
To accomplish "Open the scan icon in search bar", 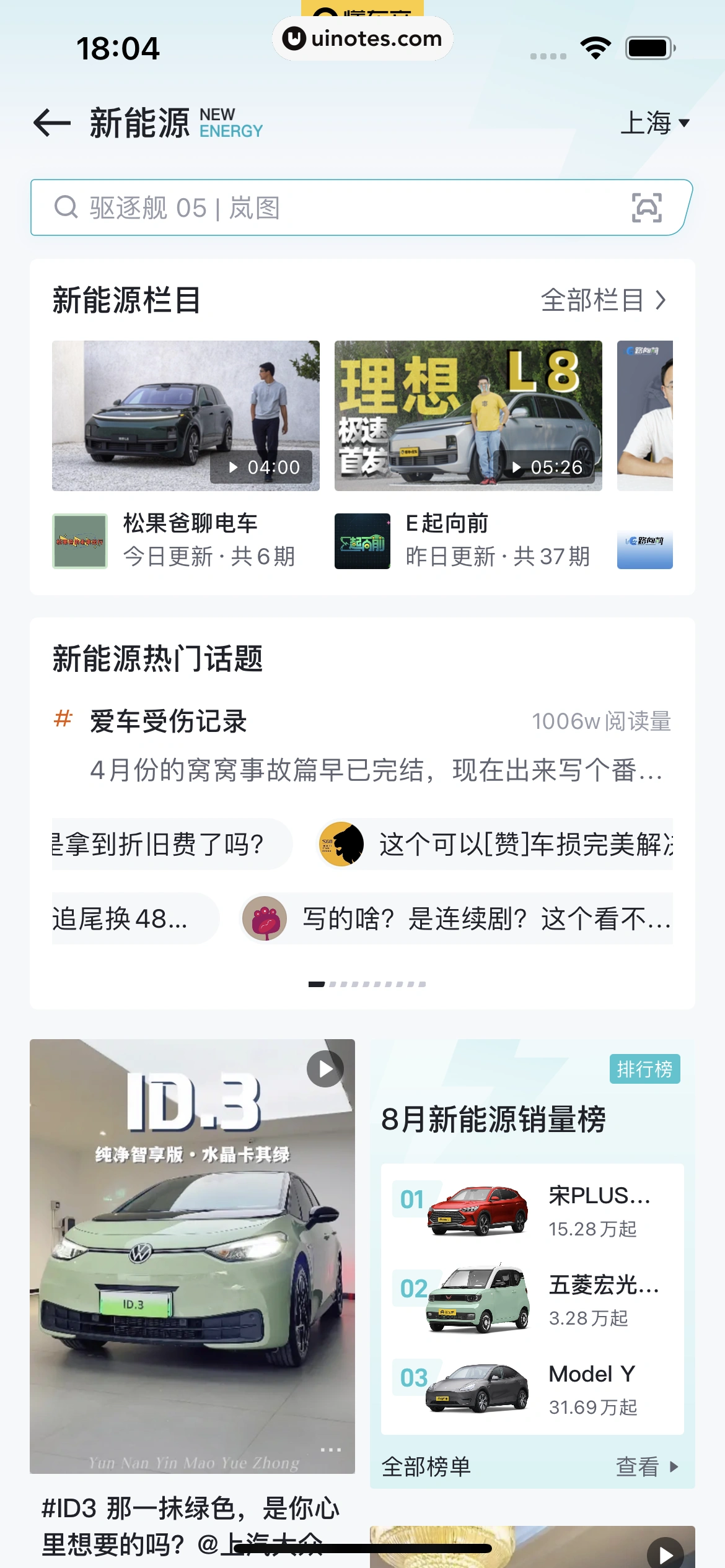I will 646,208.
